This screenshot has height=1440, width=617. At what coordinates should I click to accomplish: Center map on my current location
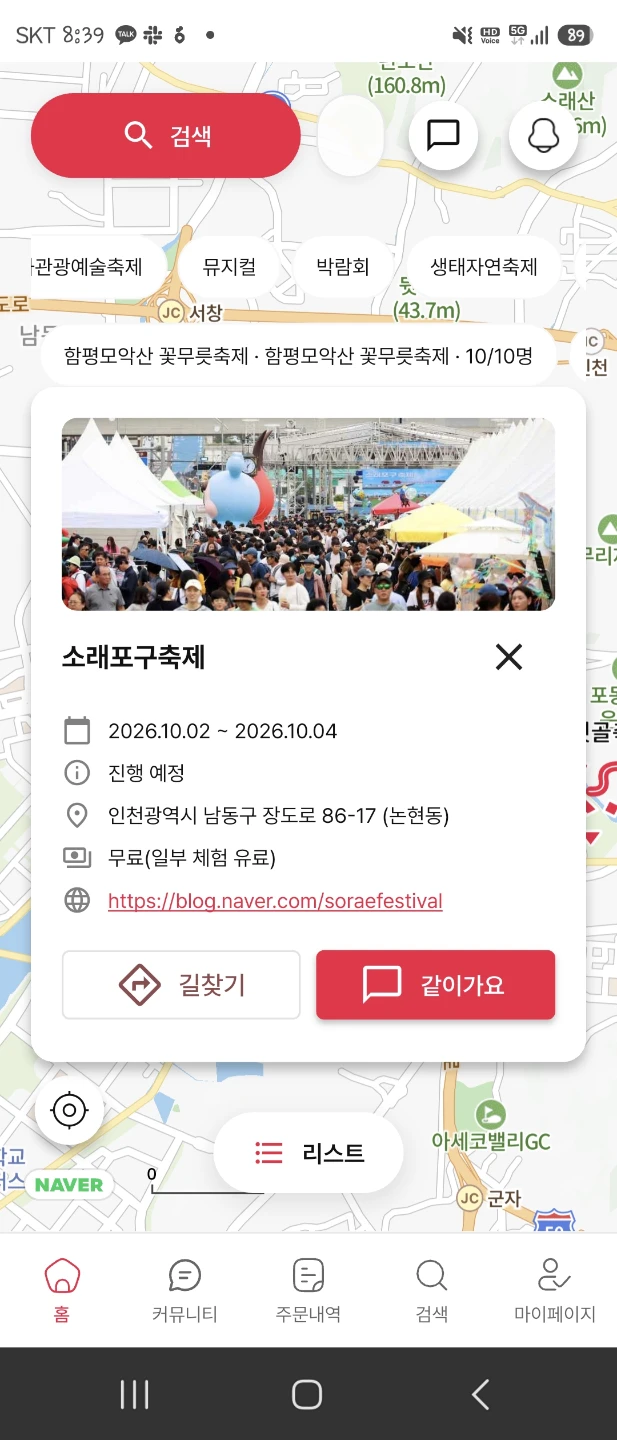(69, 1110)
